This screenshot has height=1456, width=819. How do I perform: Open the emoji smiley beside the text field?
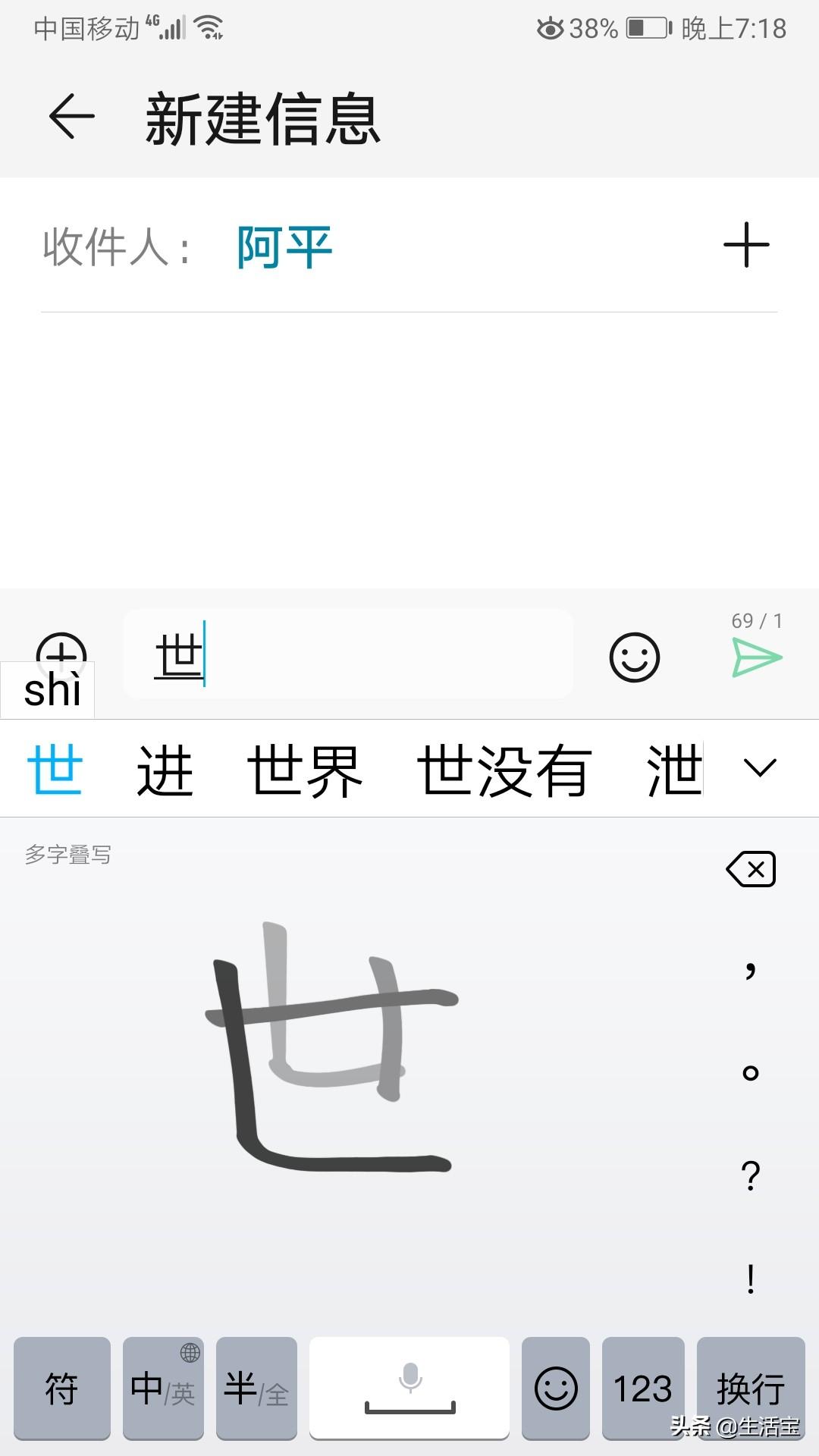pos(634,657)
